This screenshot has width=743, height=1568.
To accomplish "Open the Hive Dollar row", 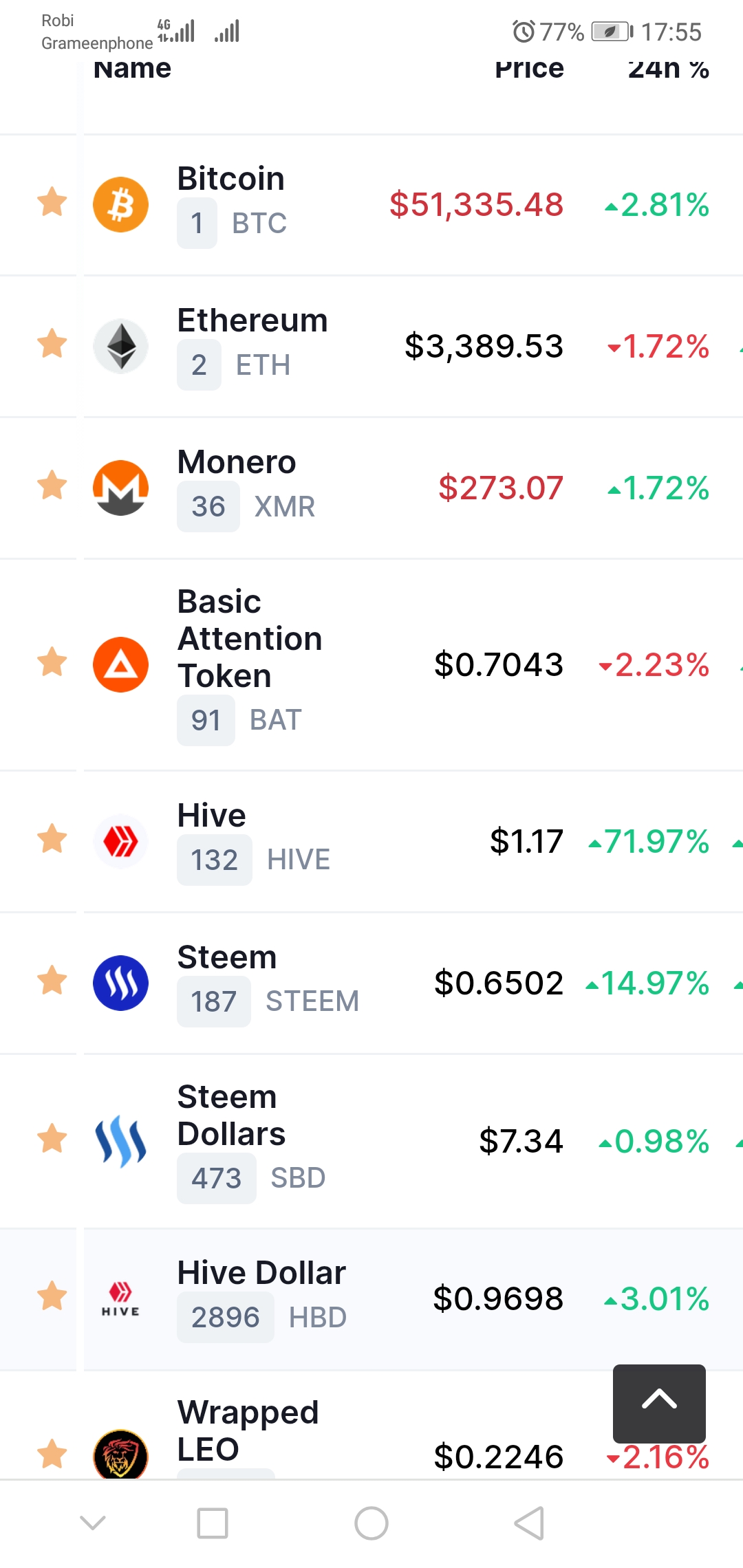I will tap(261, 1273).
